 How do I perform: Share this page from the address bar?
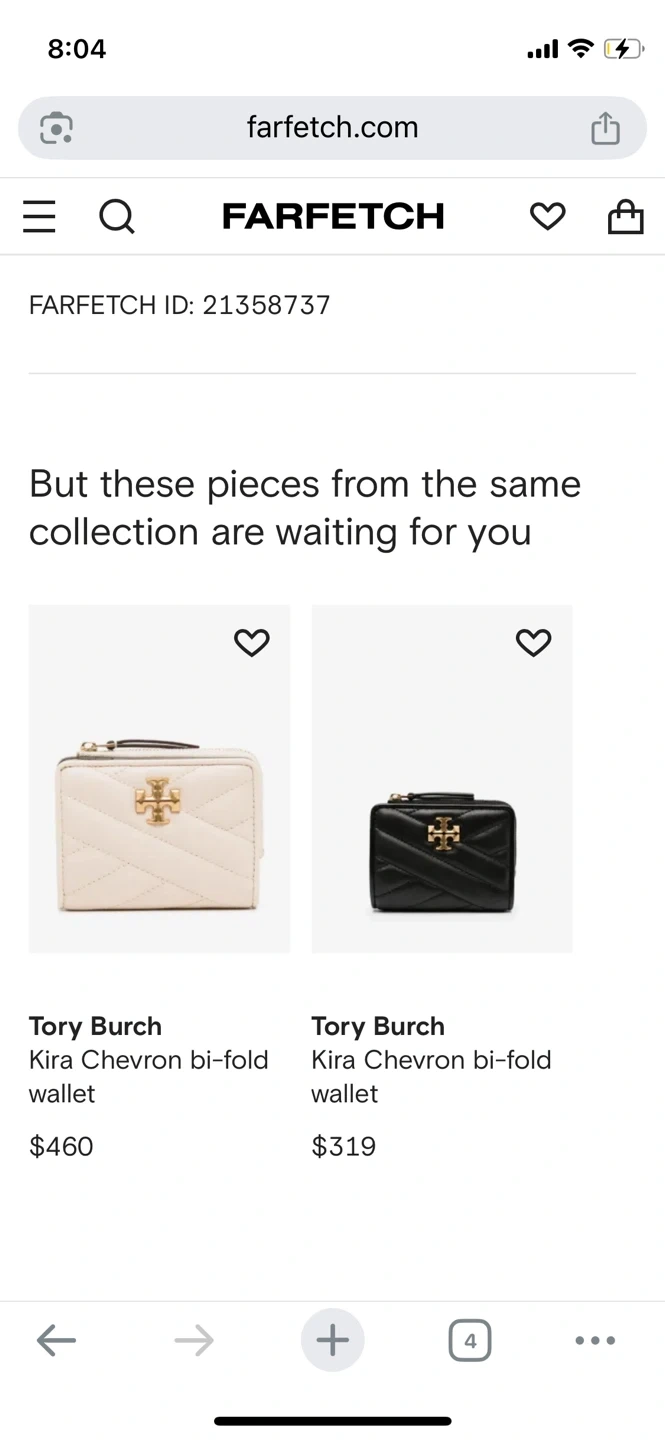point(605,128)
